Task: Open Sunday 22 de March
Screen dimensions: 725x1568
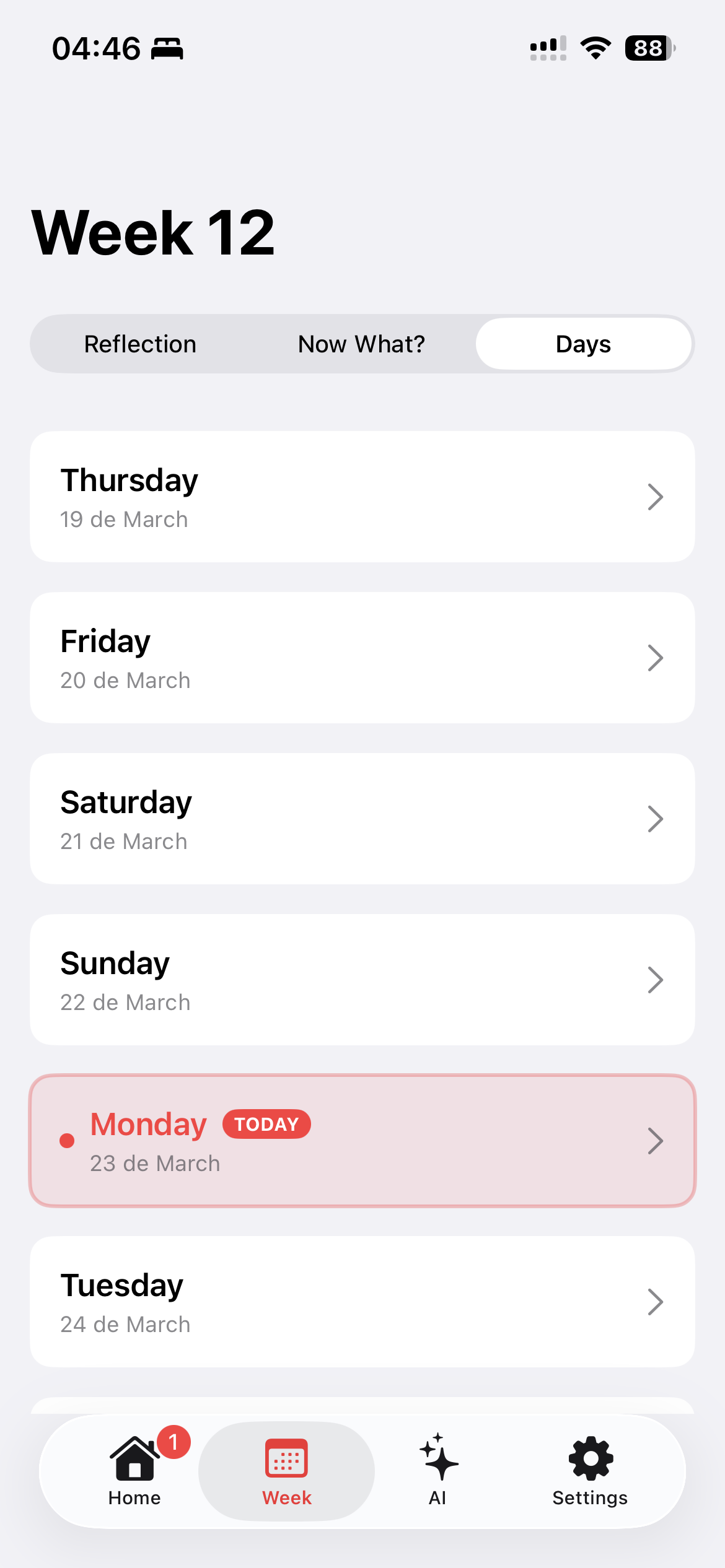Action: coord(362,980)
